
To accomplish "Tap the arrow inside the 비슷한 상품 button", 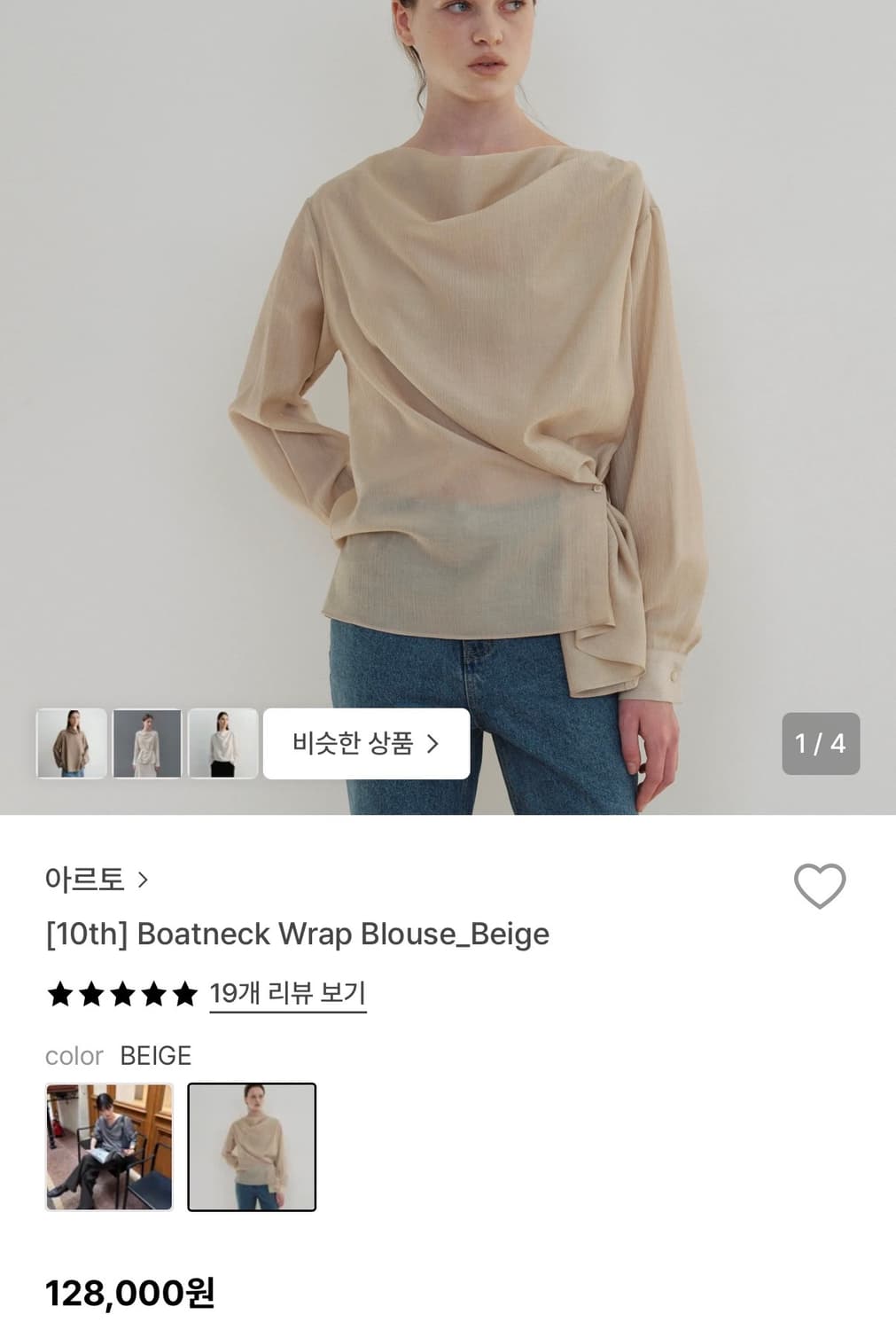I will click(431, 744).
